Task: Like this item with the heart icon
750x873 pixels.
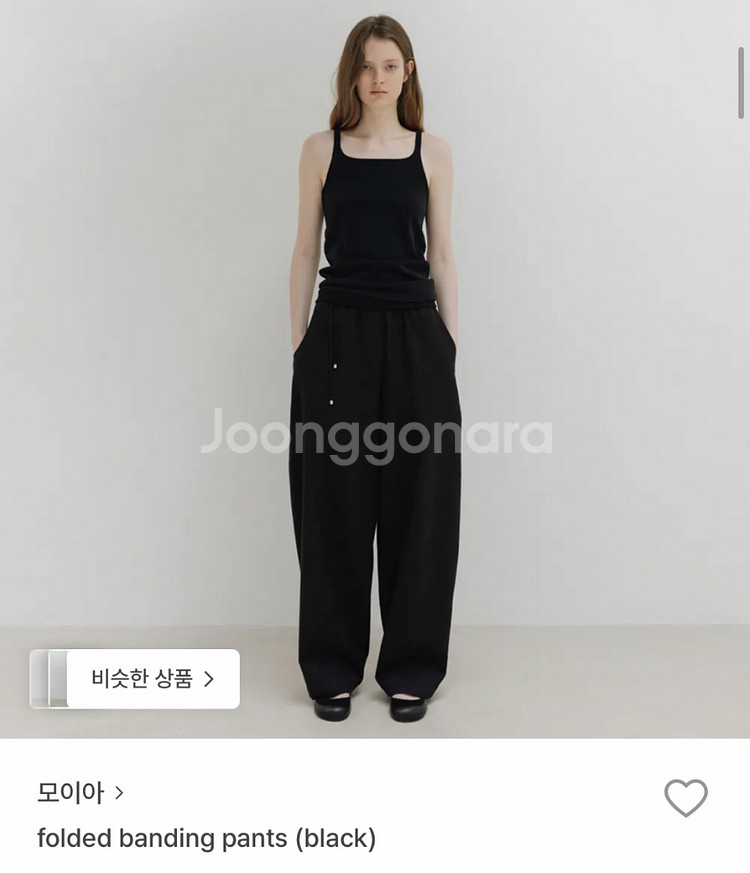Action: coord(686,798)
